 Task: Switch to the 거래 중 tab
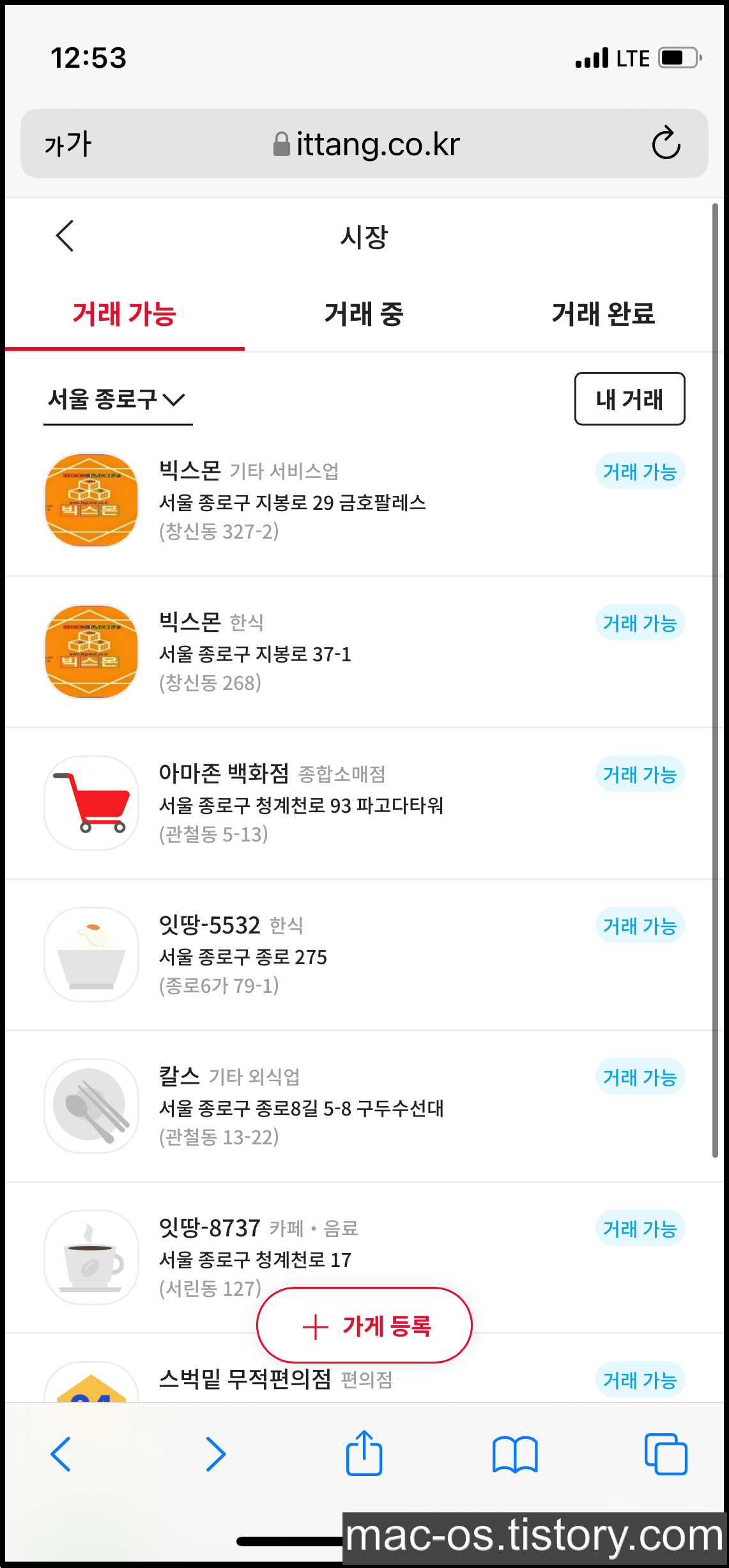(364, 314)
